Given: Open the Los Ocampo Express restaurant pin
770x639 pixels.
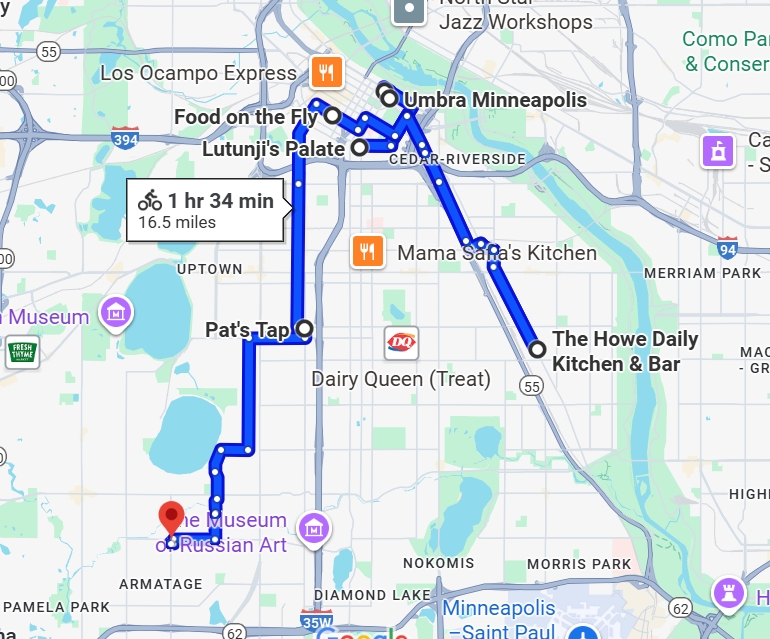Looking at the screenshot, I should click(327, 72).
